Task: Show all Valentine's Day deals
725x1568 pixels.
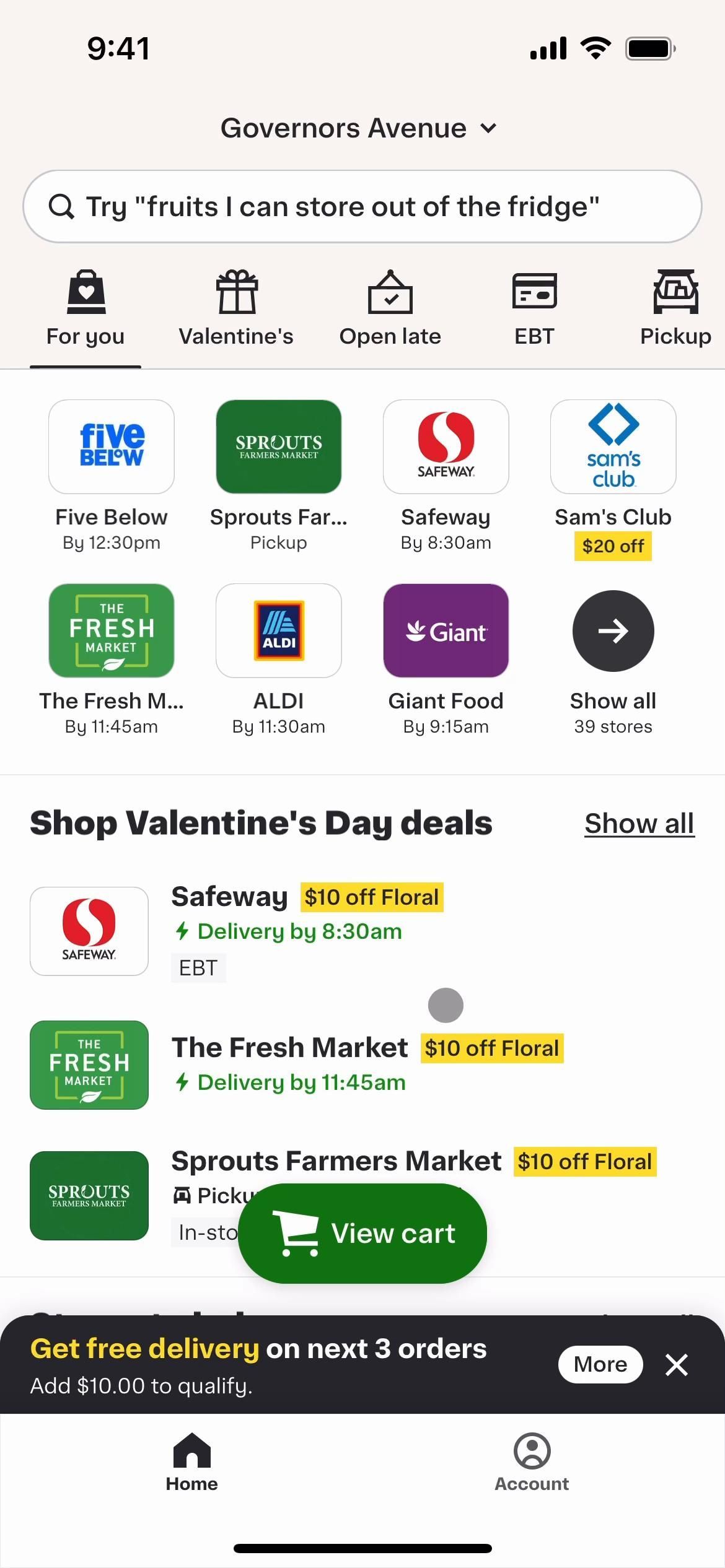Action: point(639,824)
